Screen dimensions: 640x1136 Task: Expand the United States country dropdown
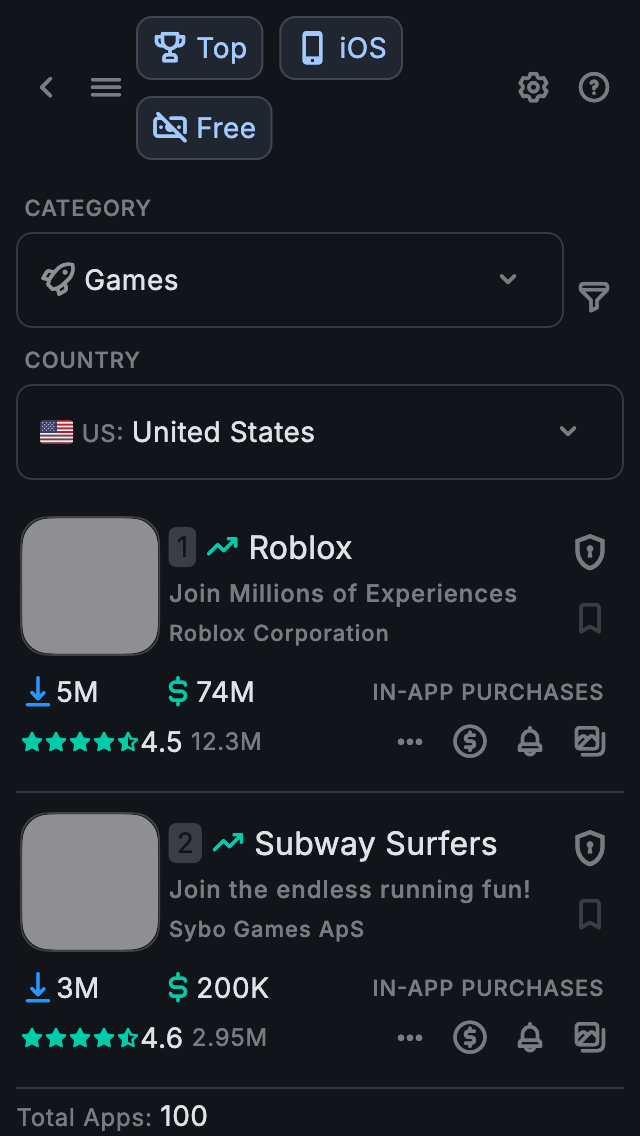[320, 432]
